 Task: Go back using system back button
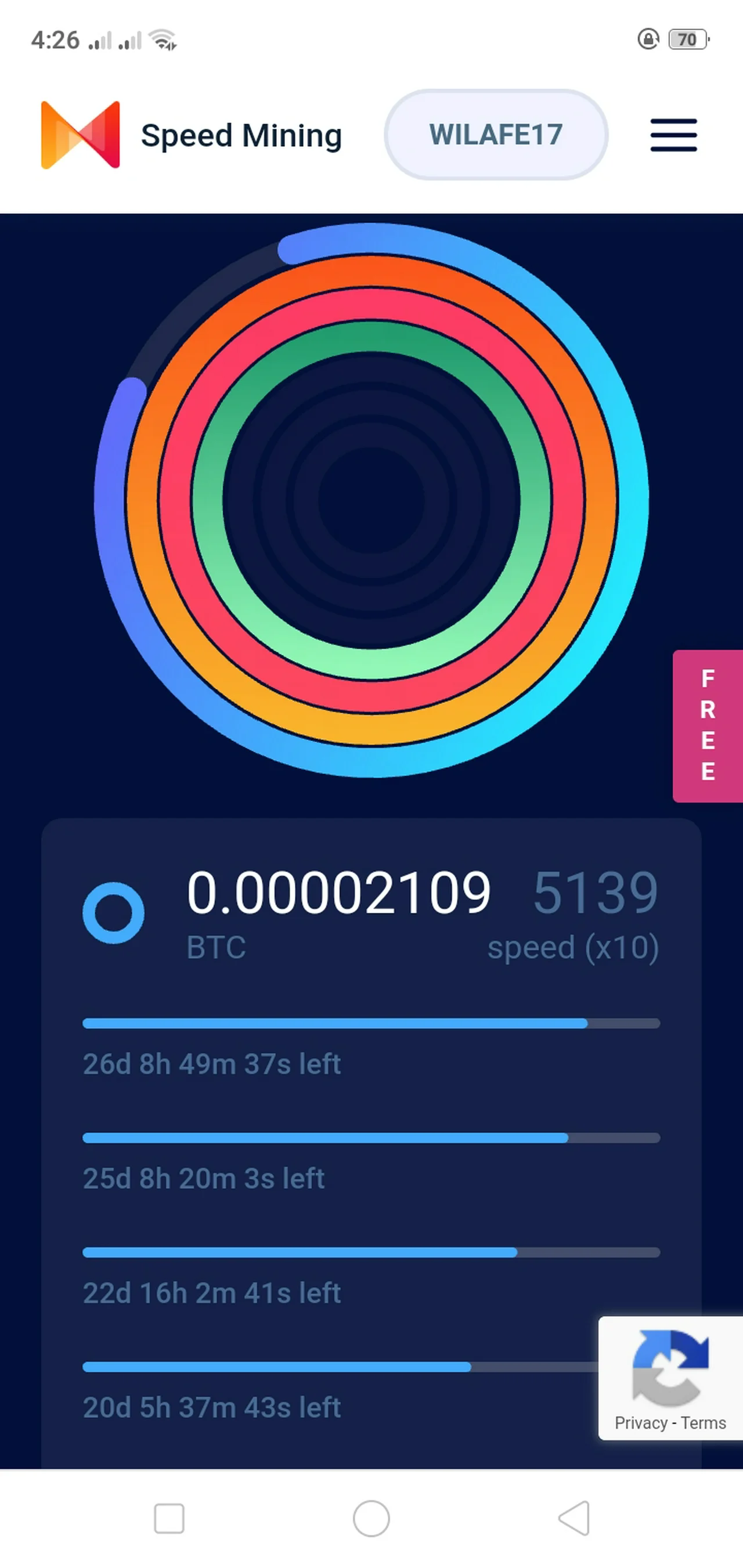coord(574,1518)
